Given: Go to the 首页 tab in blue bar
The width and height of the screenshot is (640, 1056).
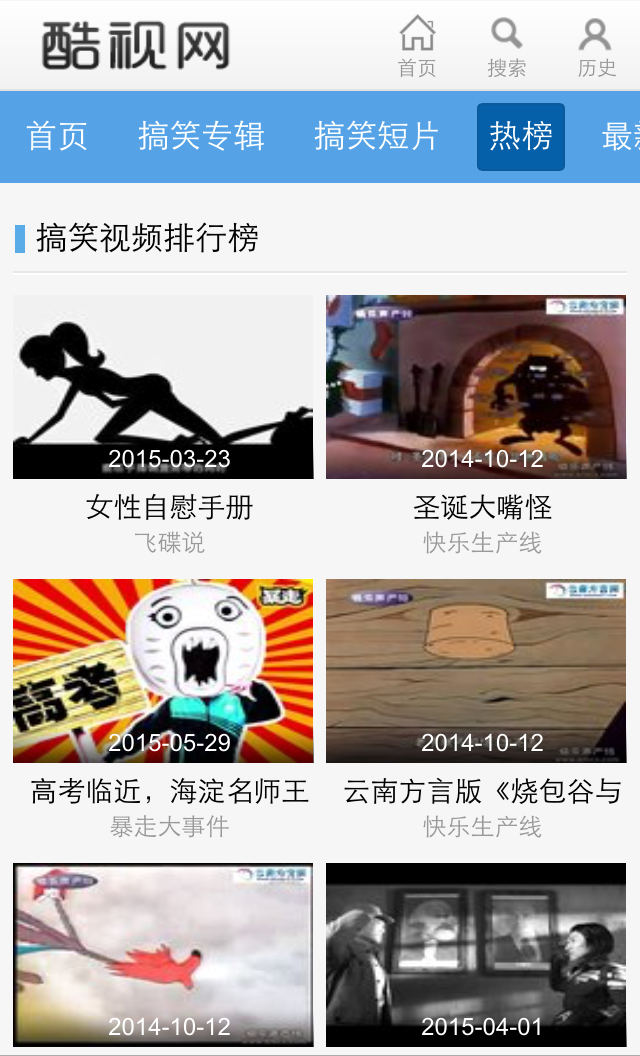Looking at the screenshot, I should pos(57,136).
